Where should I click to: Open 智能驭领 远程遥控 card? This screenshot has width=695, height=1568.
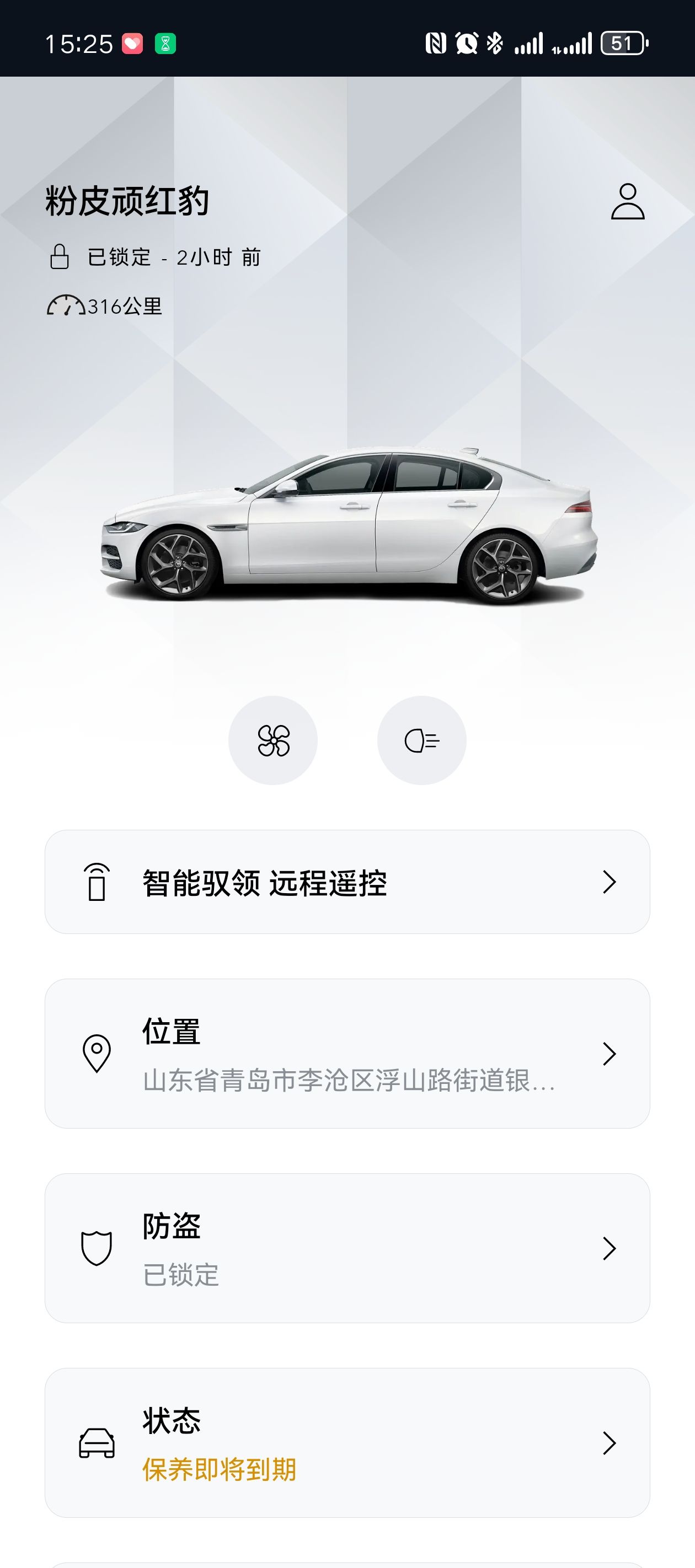coord(347,882)
